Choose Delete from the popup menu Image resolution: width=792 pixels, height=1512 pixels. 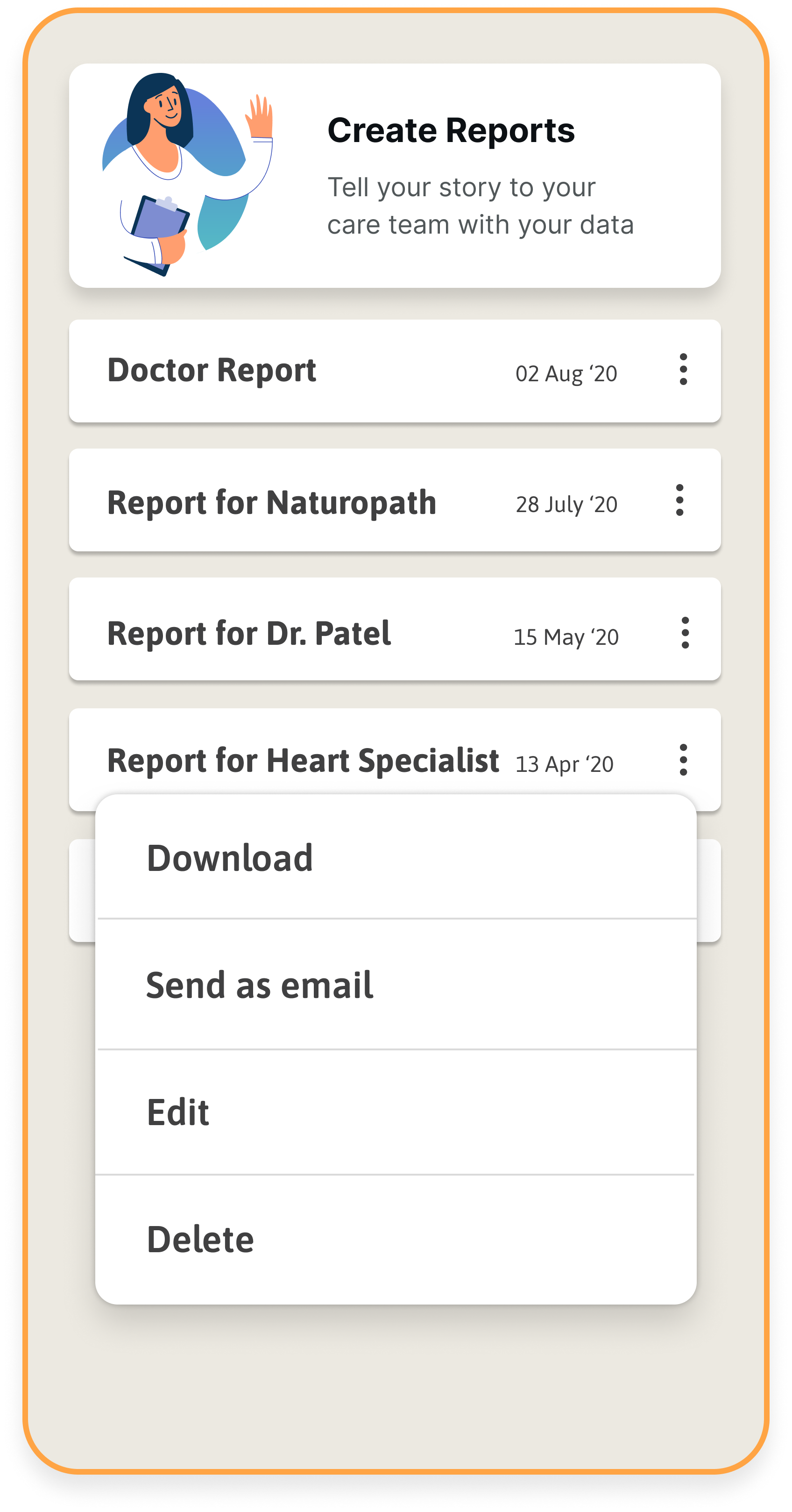click(396, 1240)
